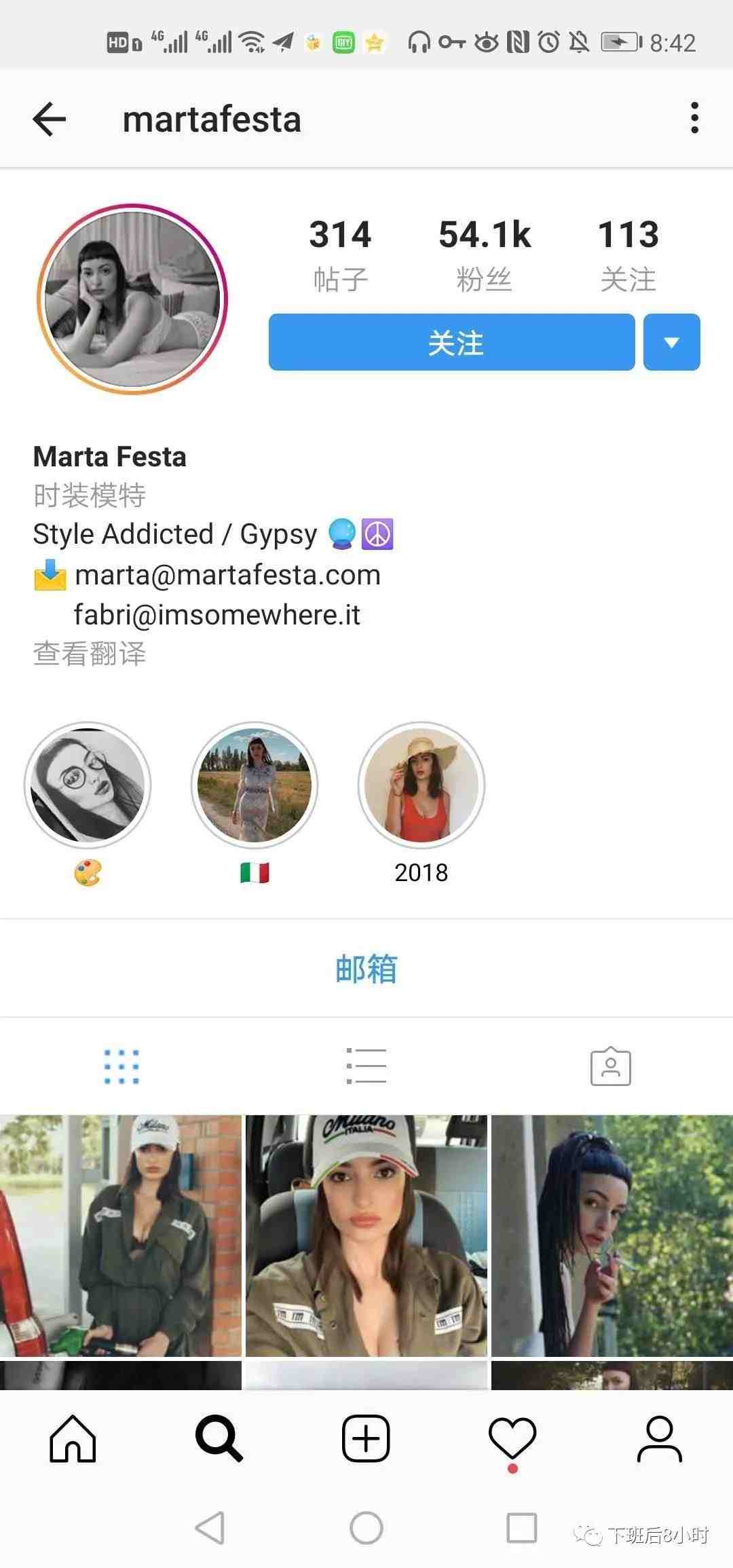
Task: Tap the 邮箱 email button
Action: point(366,969)
